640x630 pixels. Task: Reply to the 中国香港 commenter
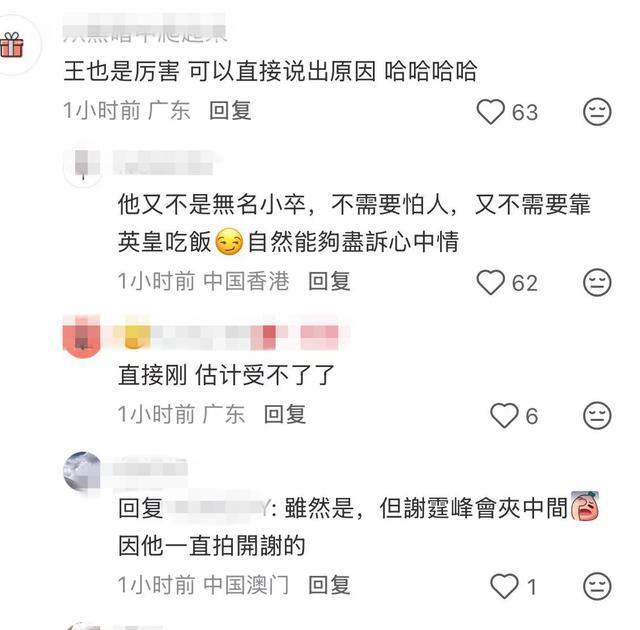(329, 282)
